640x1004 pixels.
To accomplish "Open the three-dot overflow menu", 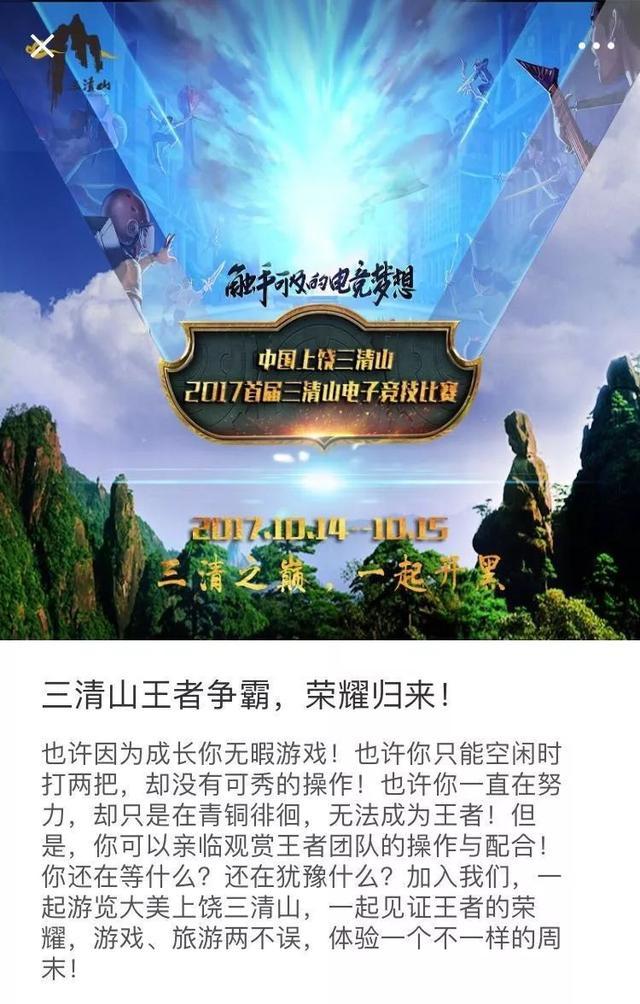I will [602, 45].
